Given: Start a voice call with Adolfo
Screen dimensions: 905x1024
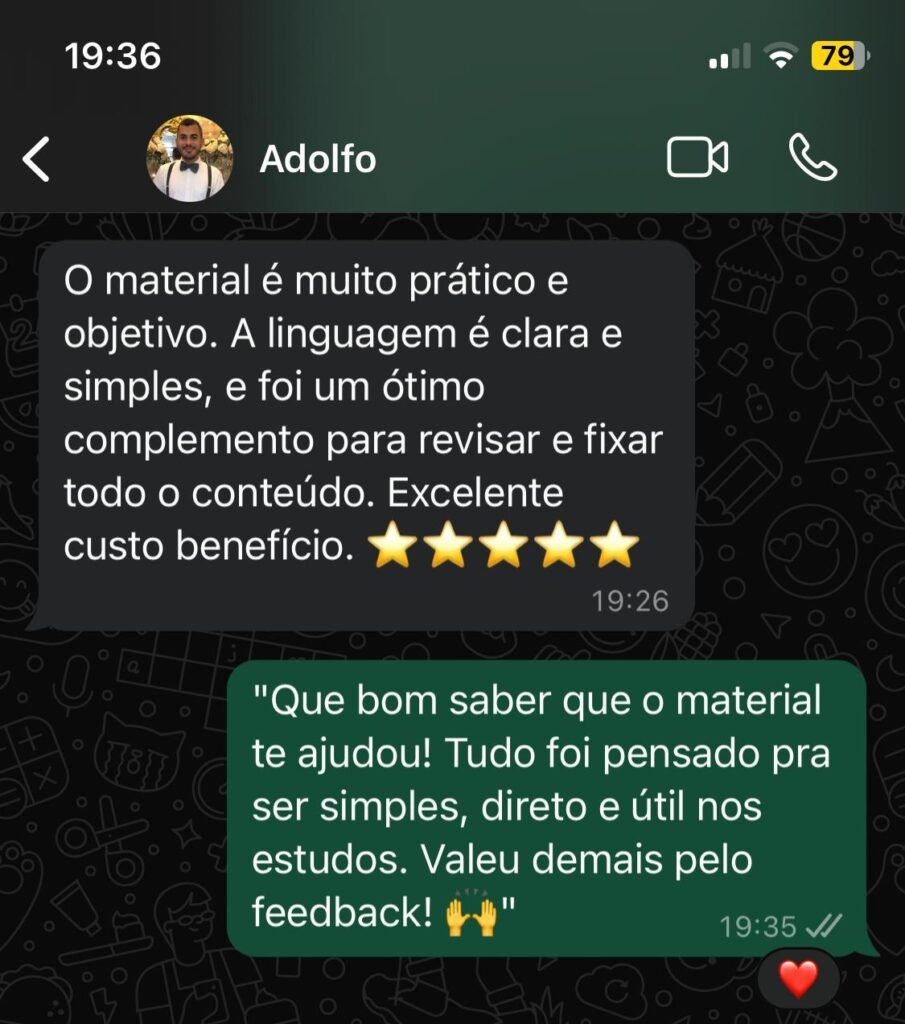Looking at the screenshot, I should pyautogui.click(x=812, y=158).
